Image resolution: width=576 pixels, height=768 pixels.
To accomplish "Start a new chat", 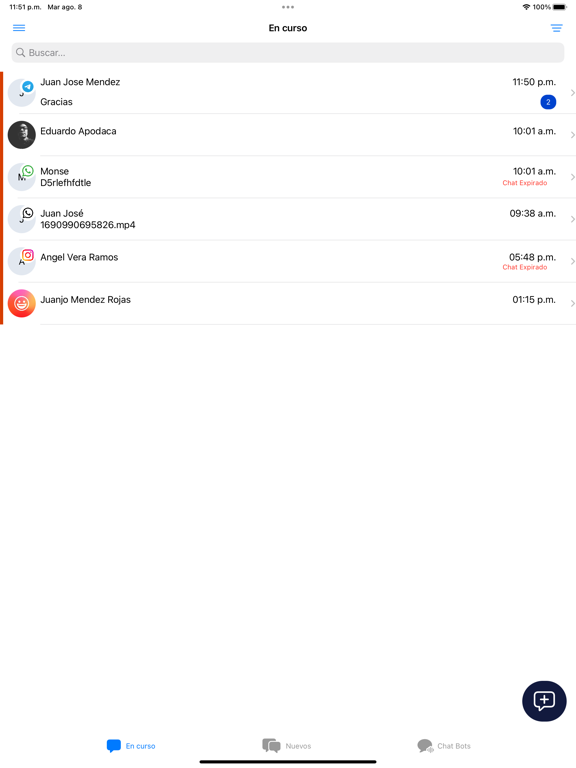I will coord(544,701).
